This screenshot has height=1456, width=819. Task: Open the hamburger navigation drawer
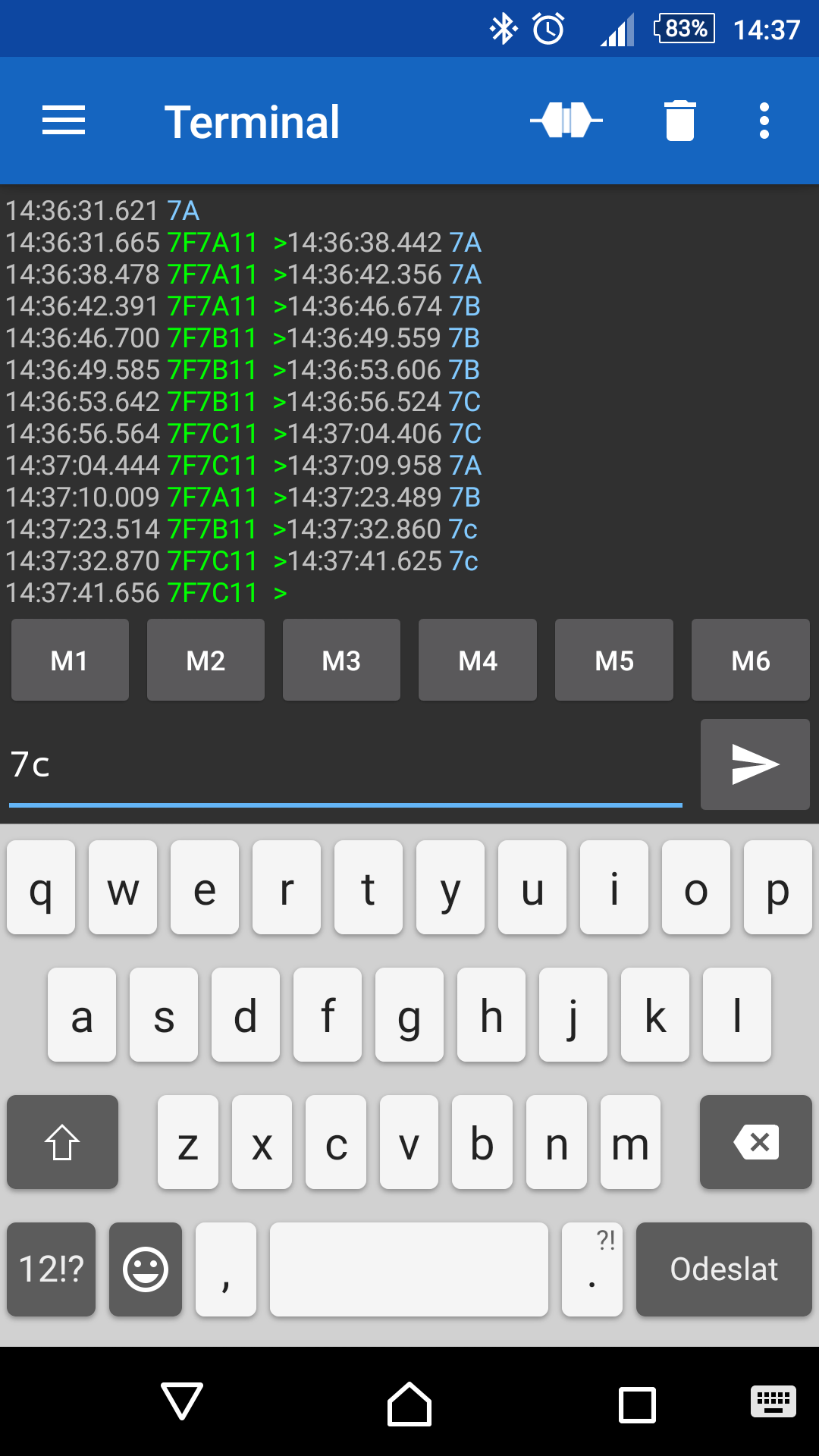[x=64, y=121]
